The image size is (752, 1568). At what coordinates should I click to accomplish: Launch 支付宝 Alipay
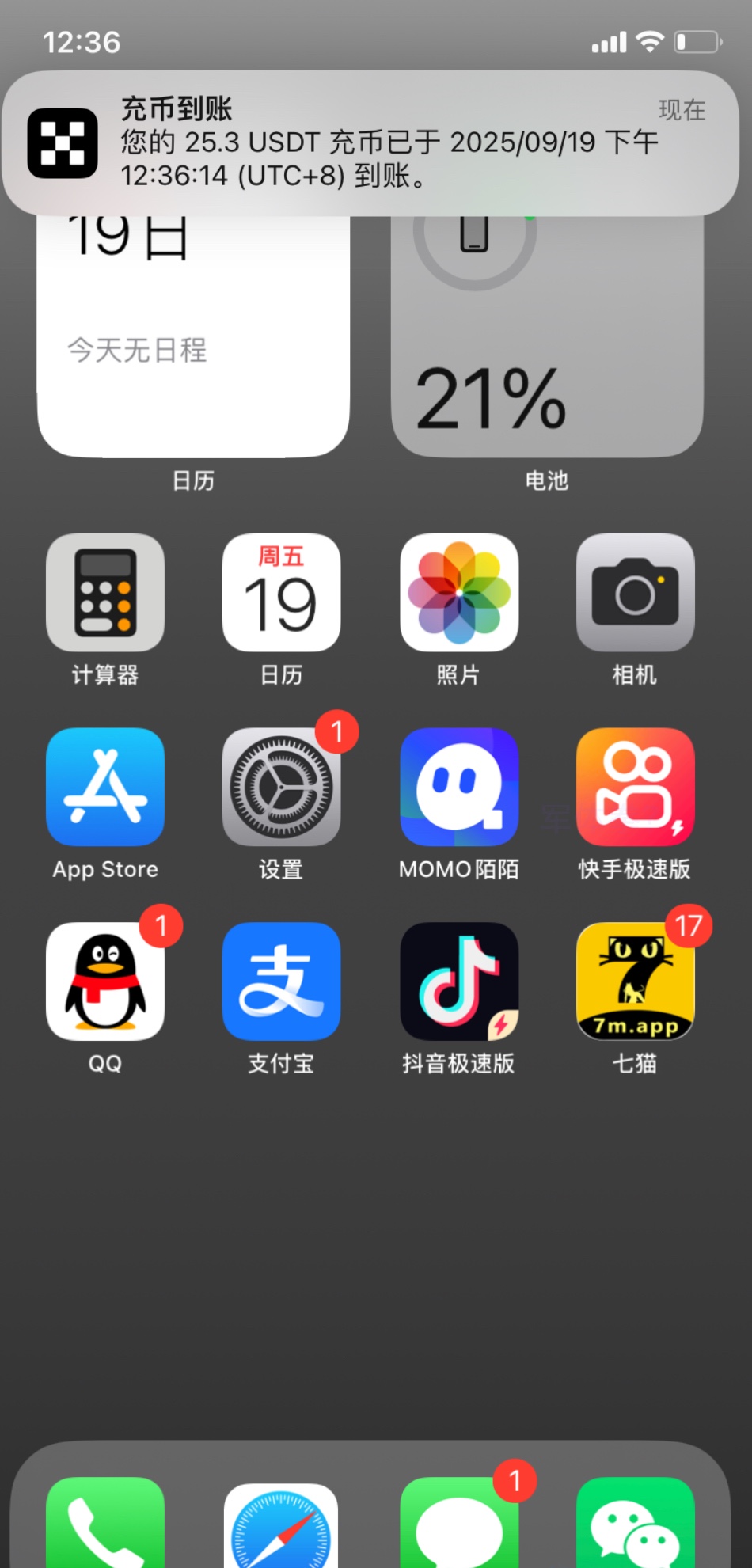(x=281, y=981)
